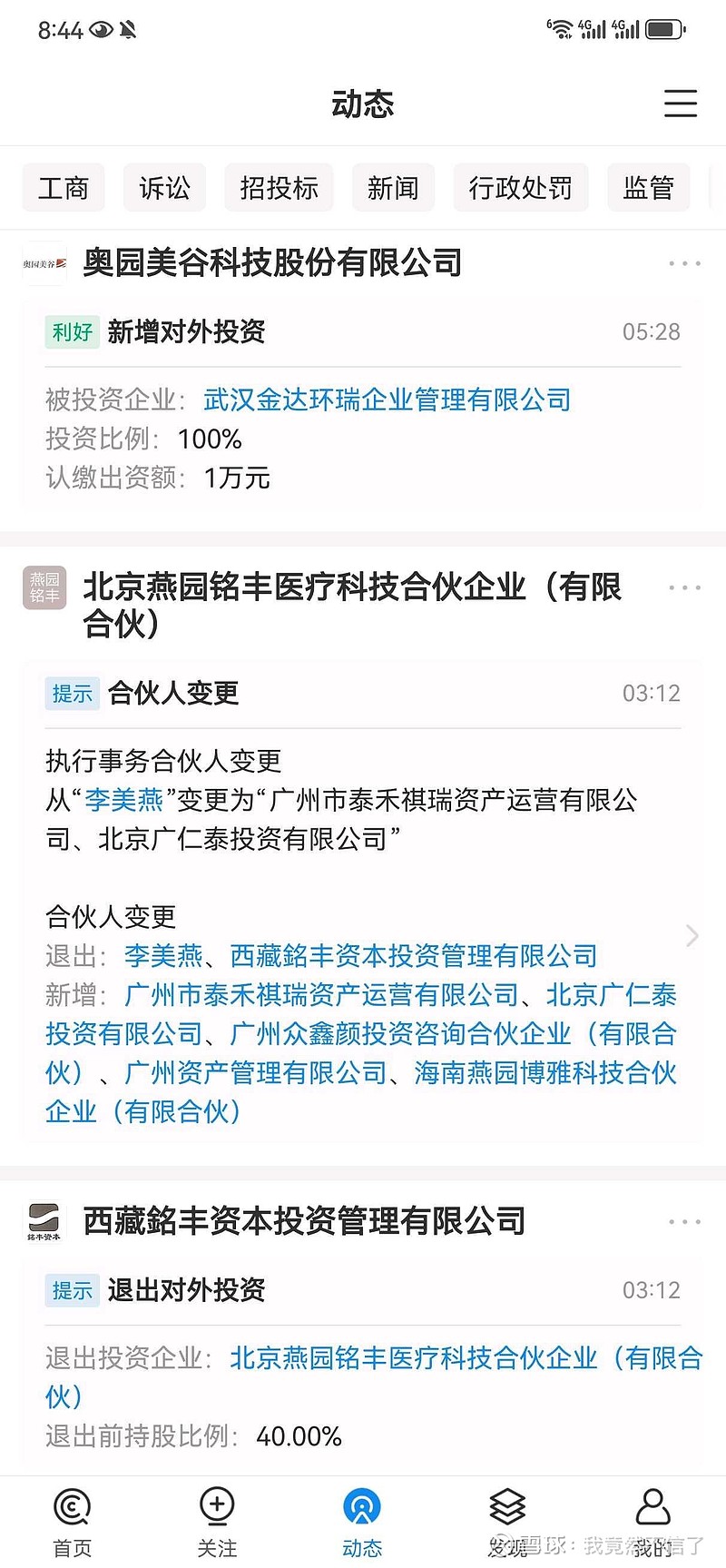The image size is (726, 1568).
Task: Switch to the 行政处罚 tab
Action: [x=520, y=187]
